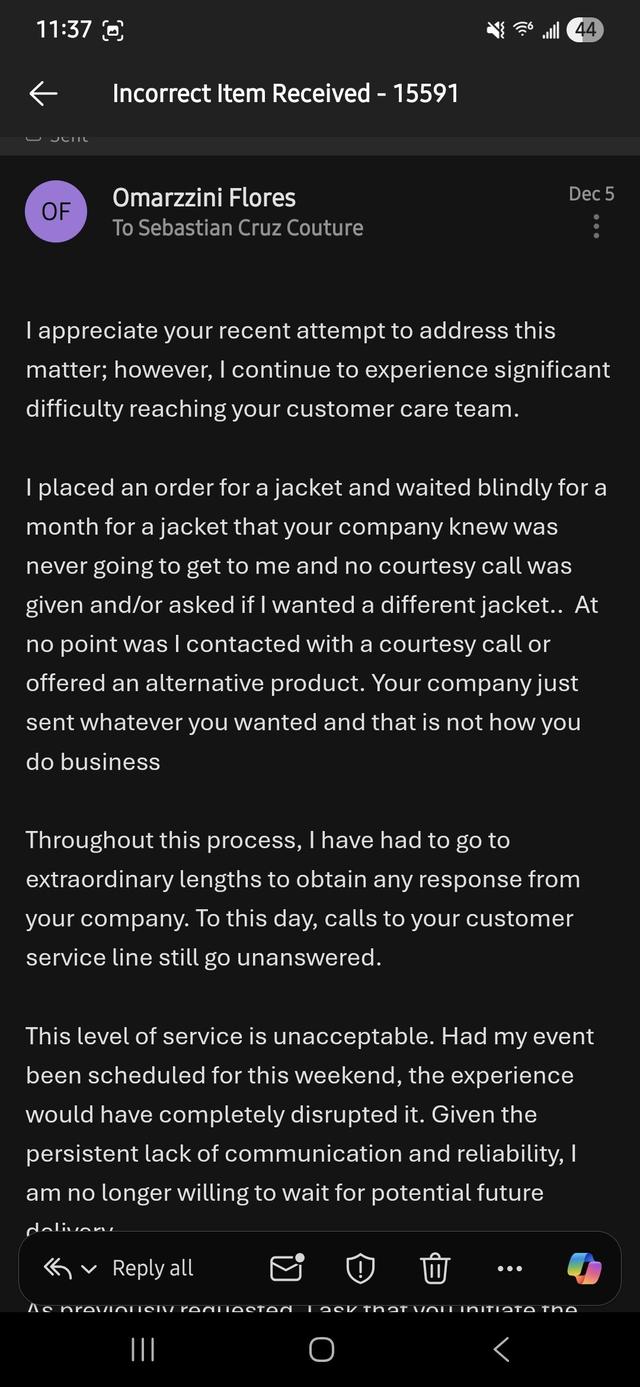Open sender avatar for Omarzzini Flores
The height and width of the screenshot is (1387, 640).
click(x=56, y=211)
